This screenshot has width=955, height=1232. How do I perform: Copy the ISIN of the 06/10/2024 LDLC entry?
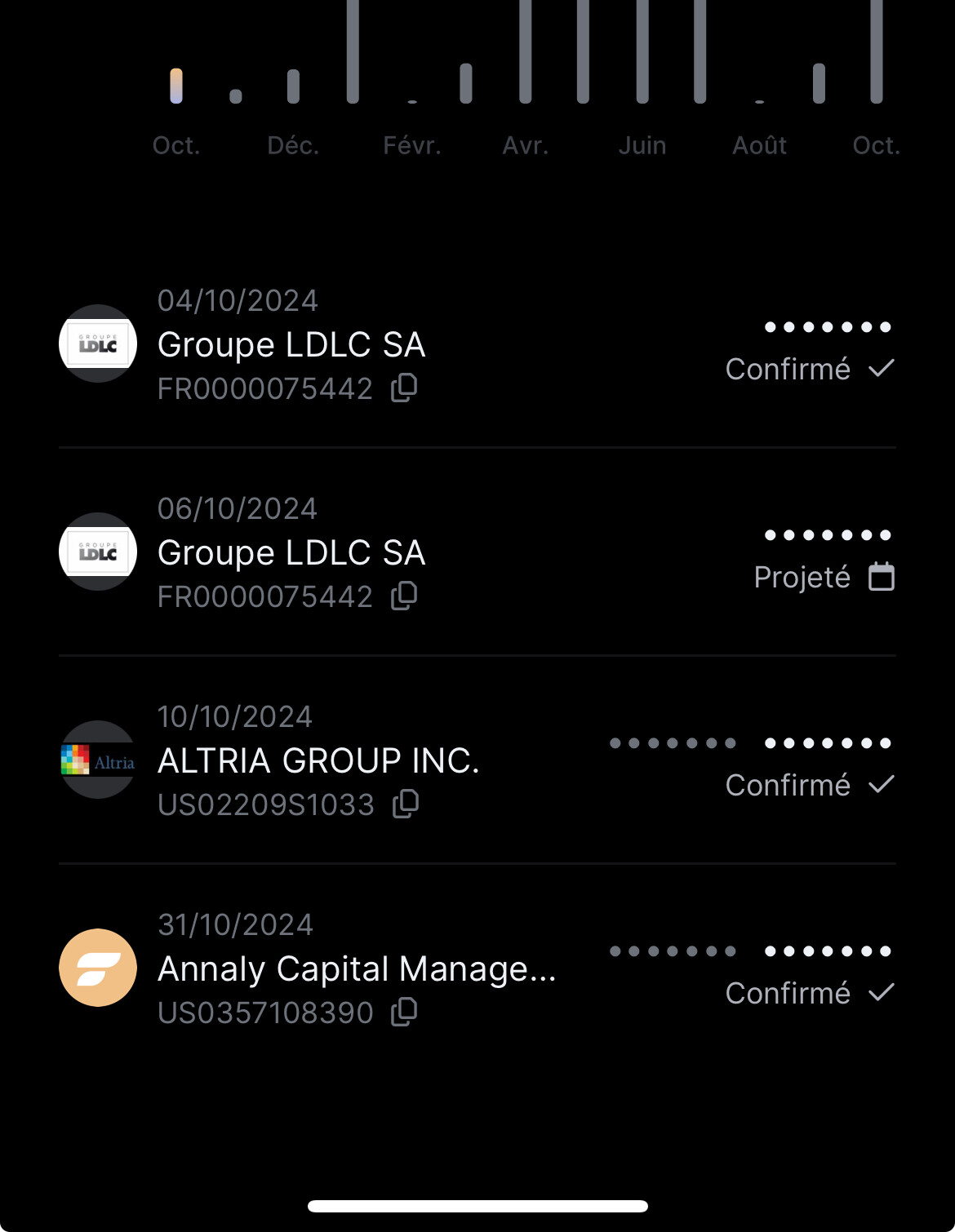[404, 596]
